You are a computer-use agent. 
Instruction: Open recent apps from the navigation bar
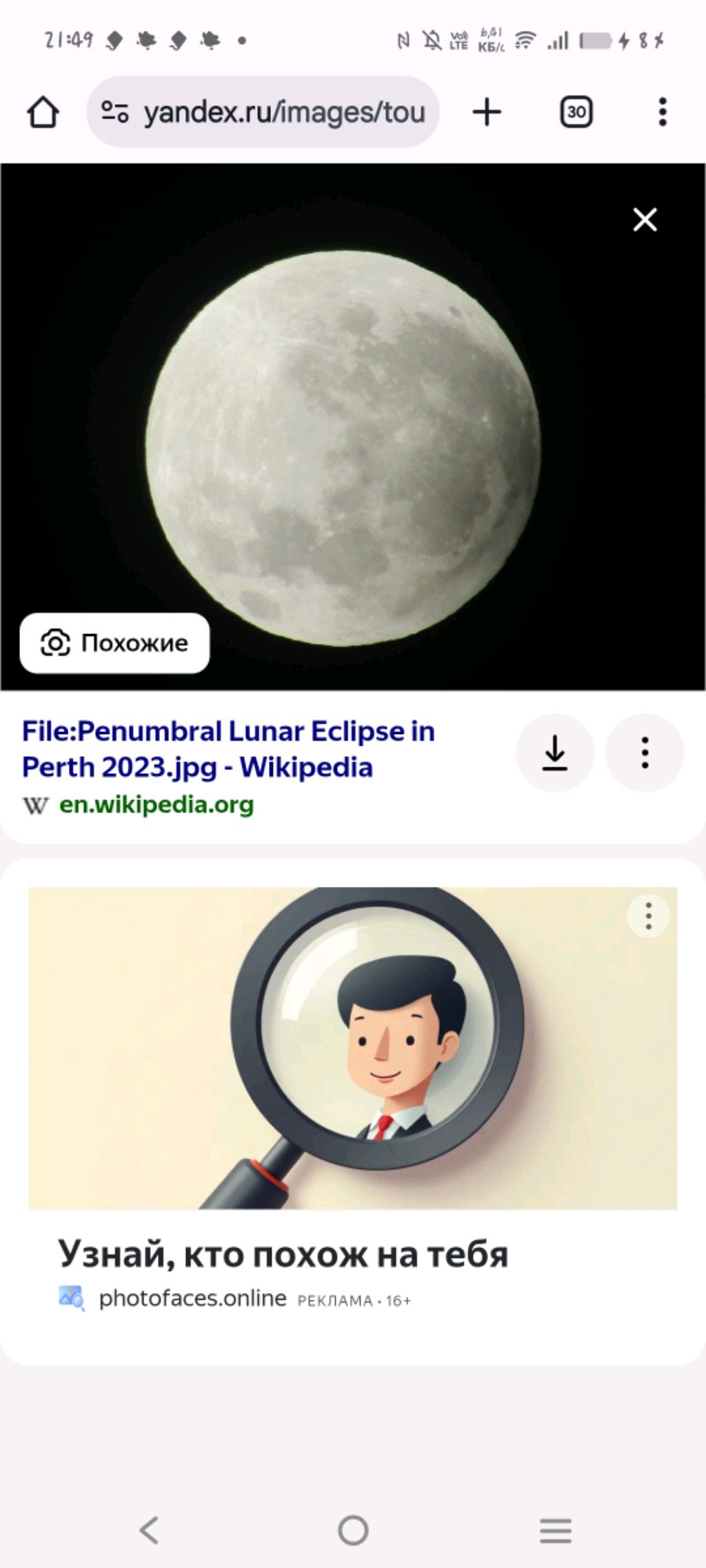point(556,1531)
